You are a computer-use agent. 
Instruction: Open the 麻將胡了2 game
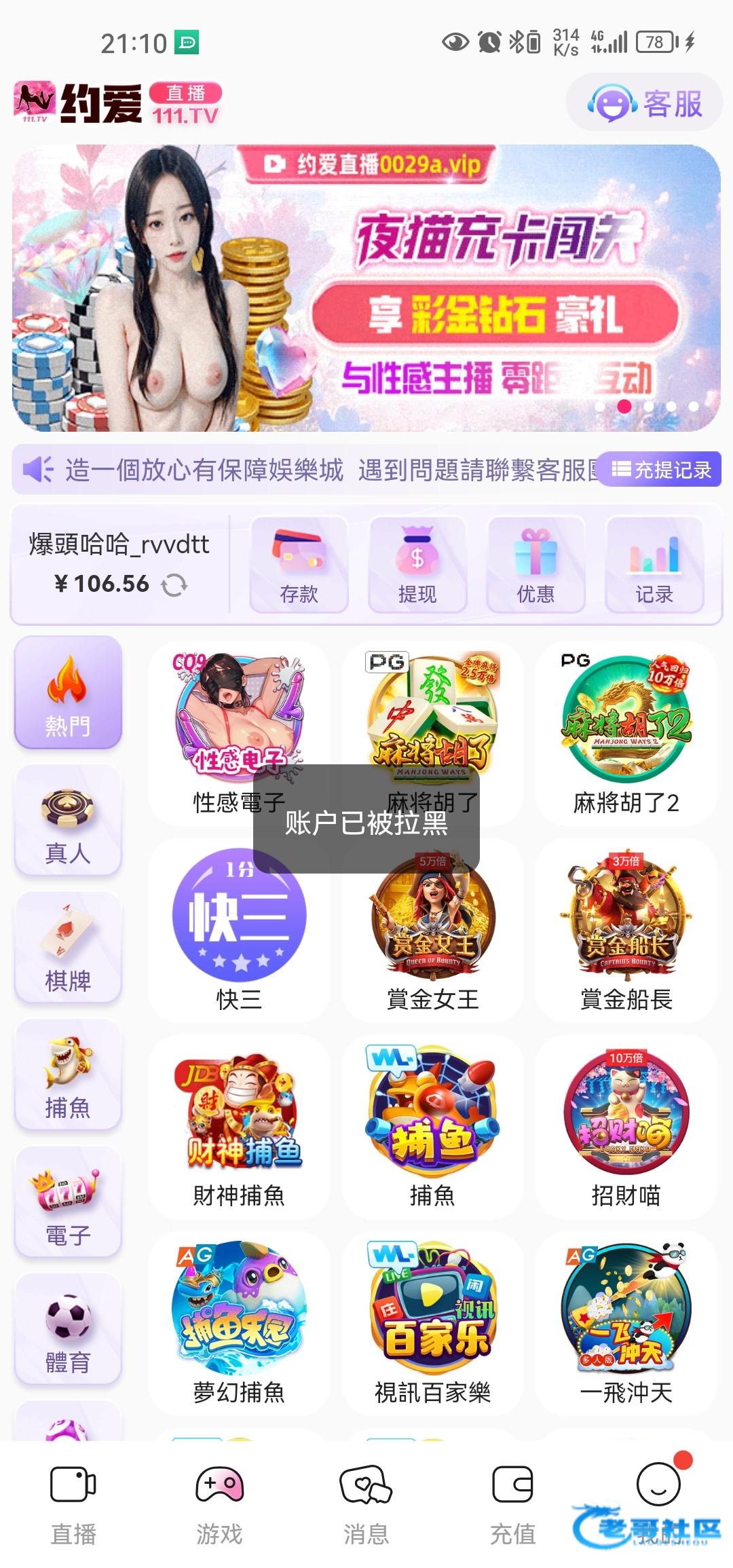coord(626,734)
